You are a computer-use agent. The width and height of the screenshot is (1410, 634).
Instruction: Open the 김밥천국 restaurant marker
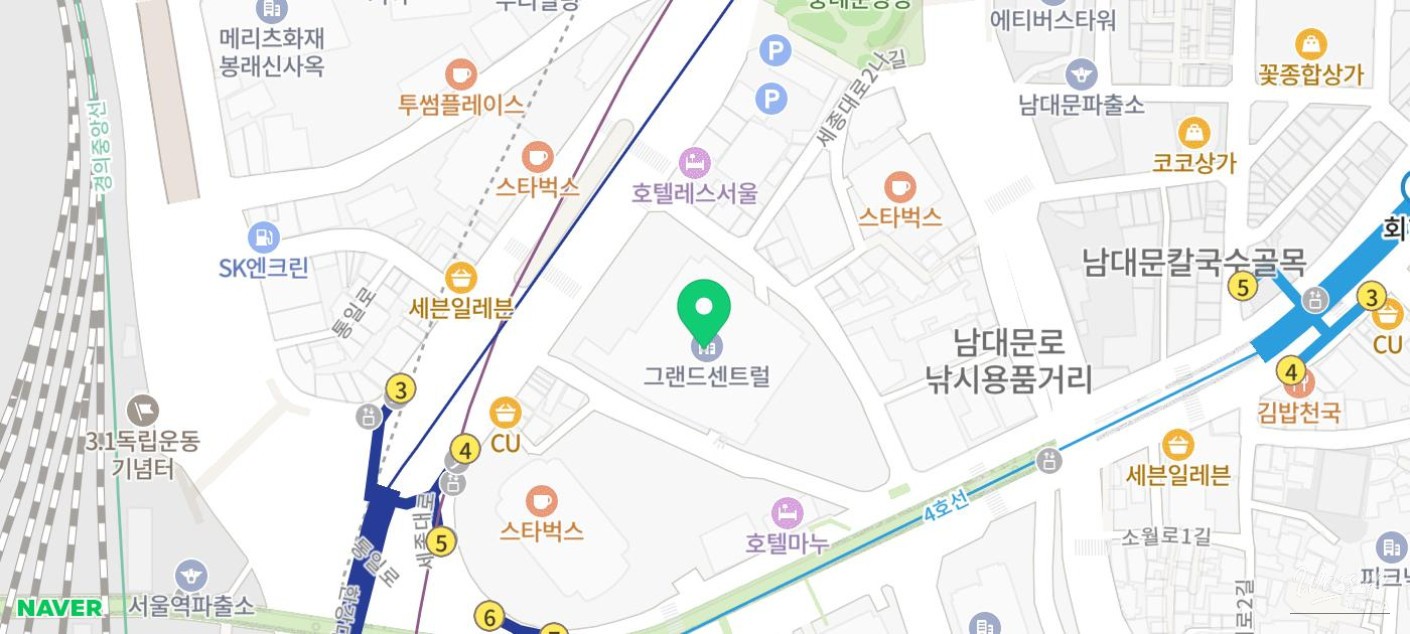coord(1298,383)
